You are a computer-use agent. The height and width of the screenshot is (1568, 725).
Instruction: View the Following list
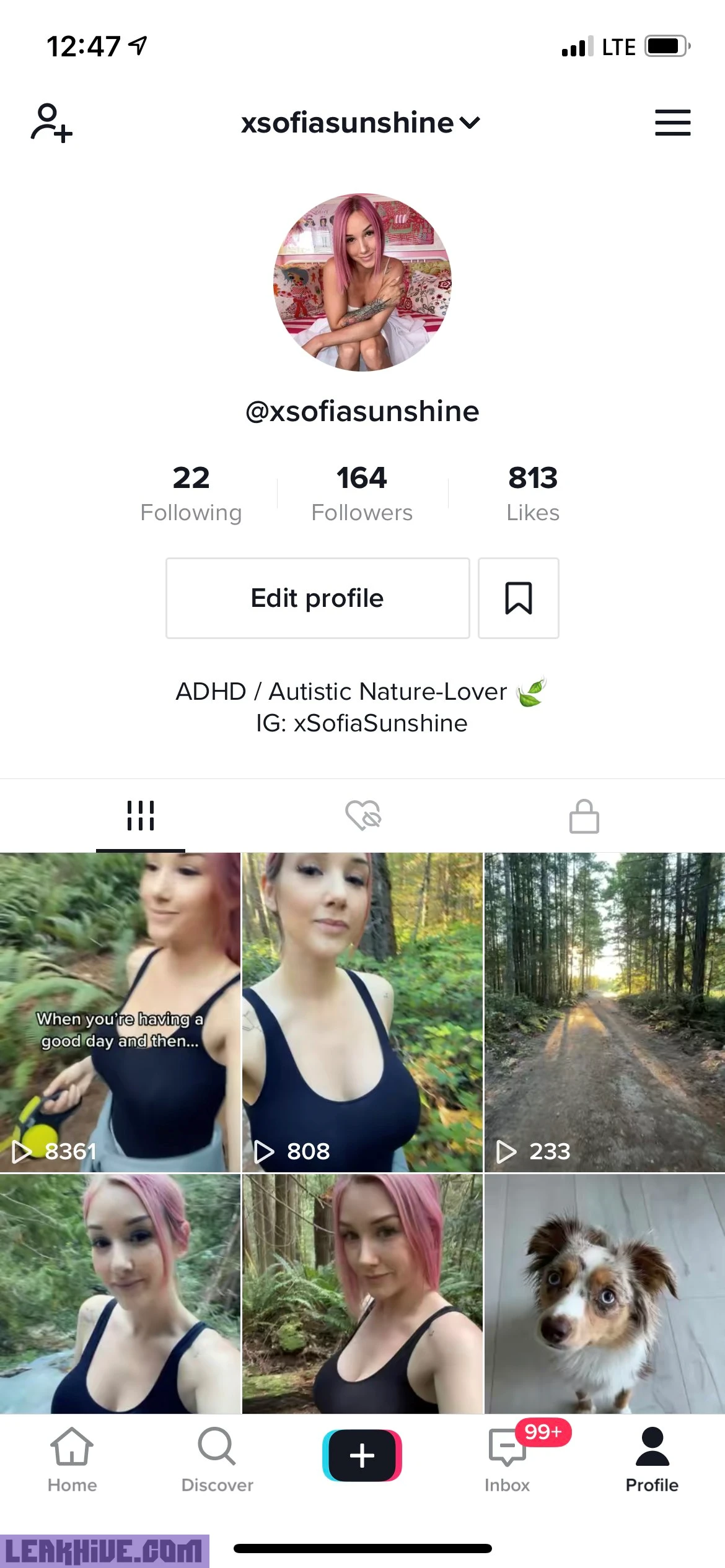point(191,494)
